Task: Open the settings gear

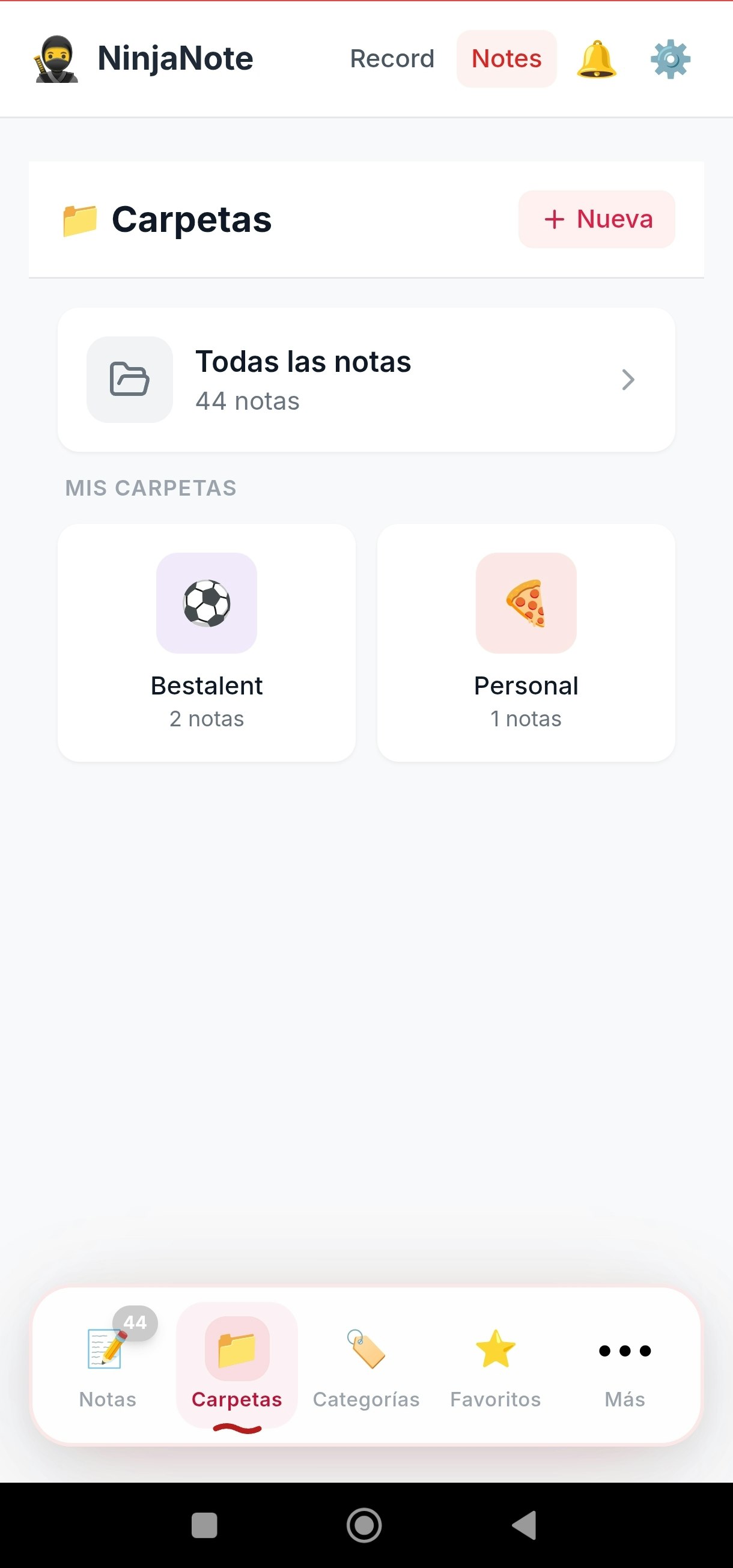Action: click(670, 59)
